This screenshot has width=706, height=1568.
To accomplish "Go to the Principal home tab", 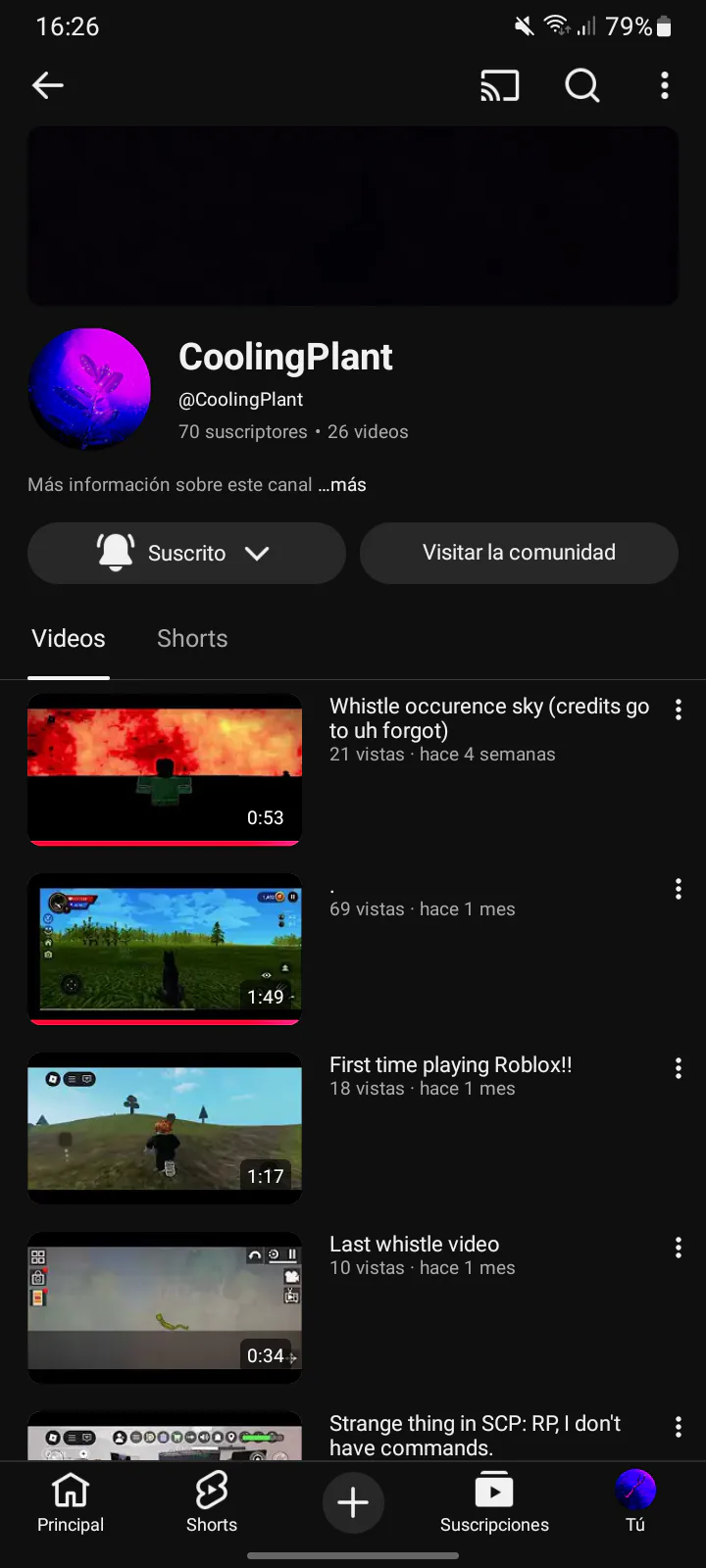I will click(x=71, y=1502).
